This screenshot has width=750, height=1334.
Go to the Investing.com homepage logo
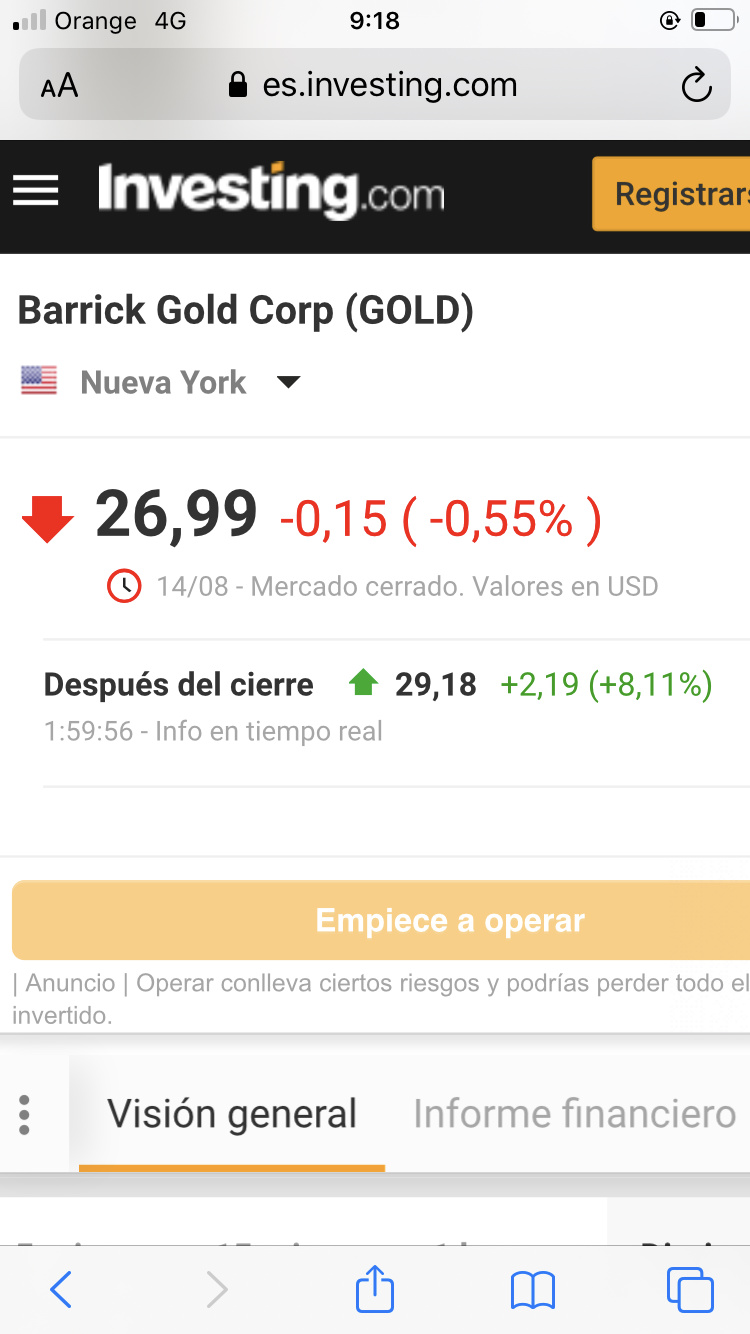tap(271, 191)
